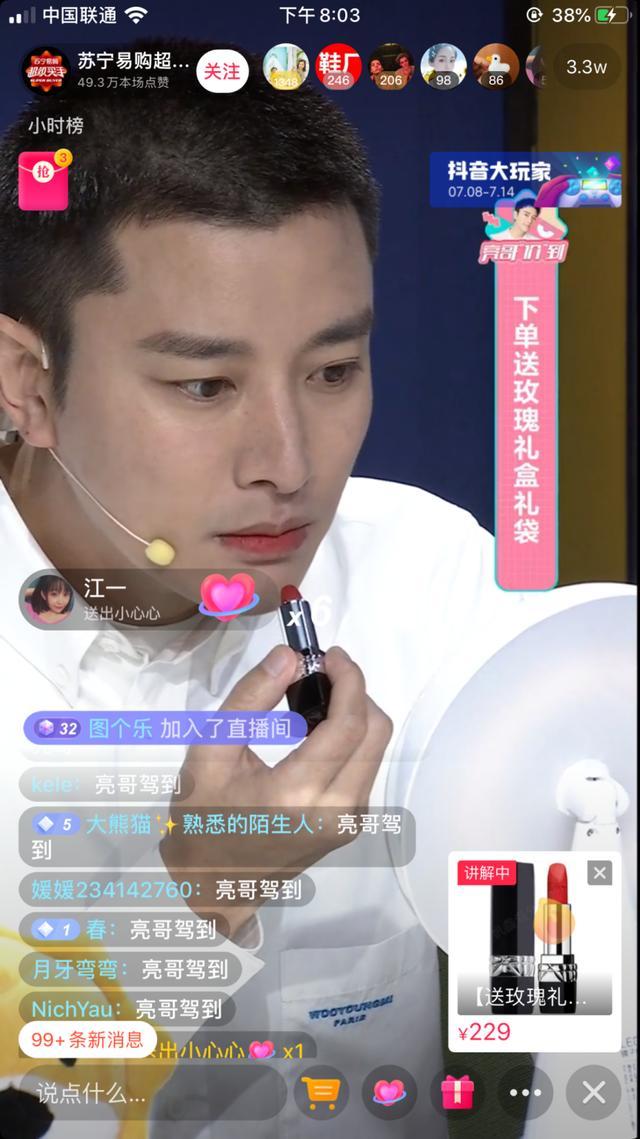The image size is (640, 1139).
Task: Open the 苏宁易购超级买手 streamer profile
Action: (x=45, y=70)
